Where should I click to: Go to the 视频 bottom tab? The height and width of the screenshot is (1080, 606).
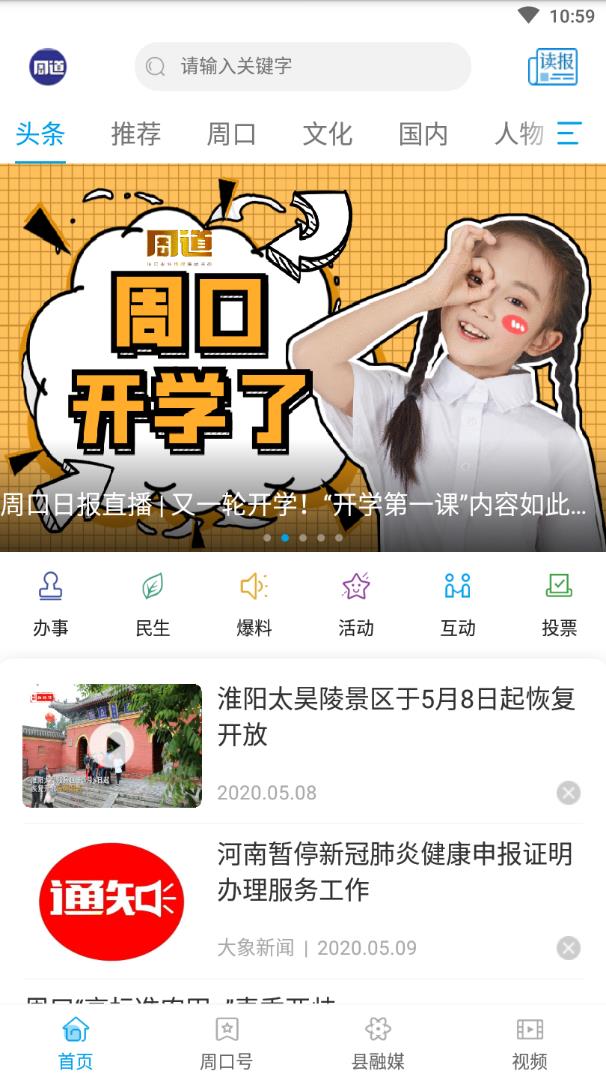529,1043
